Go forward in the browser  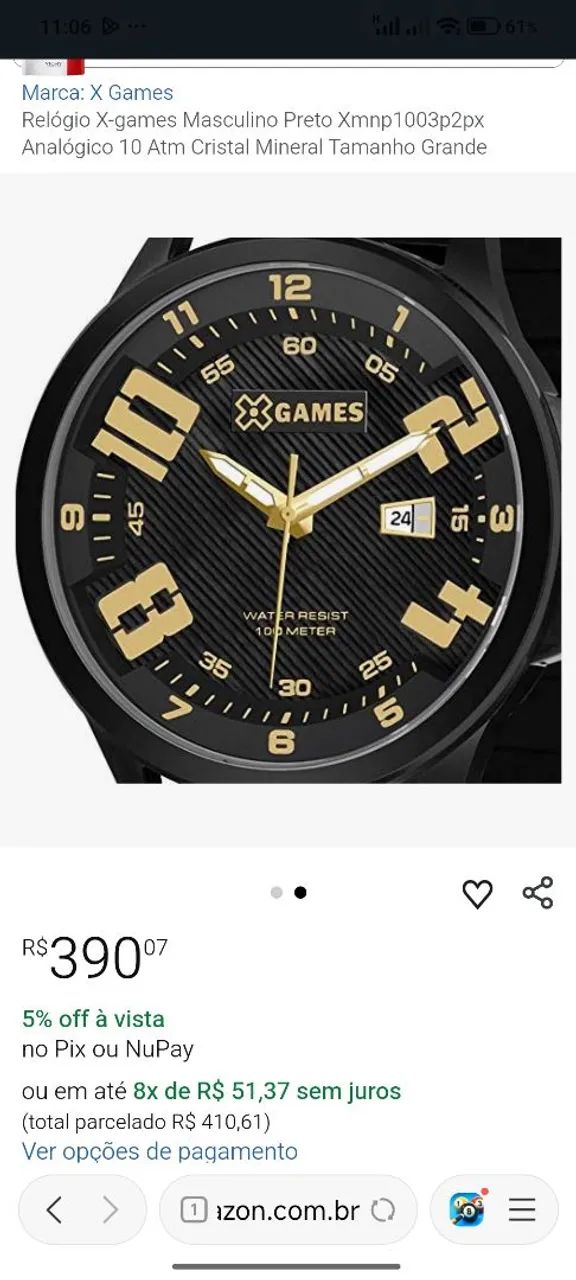click(110, 1210)
